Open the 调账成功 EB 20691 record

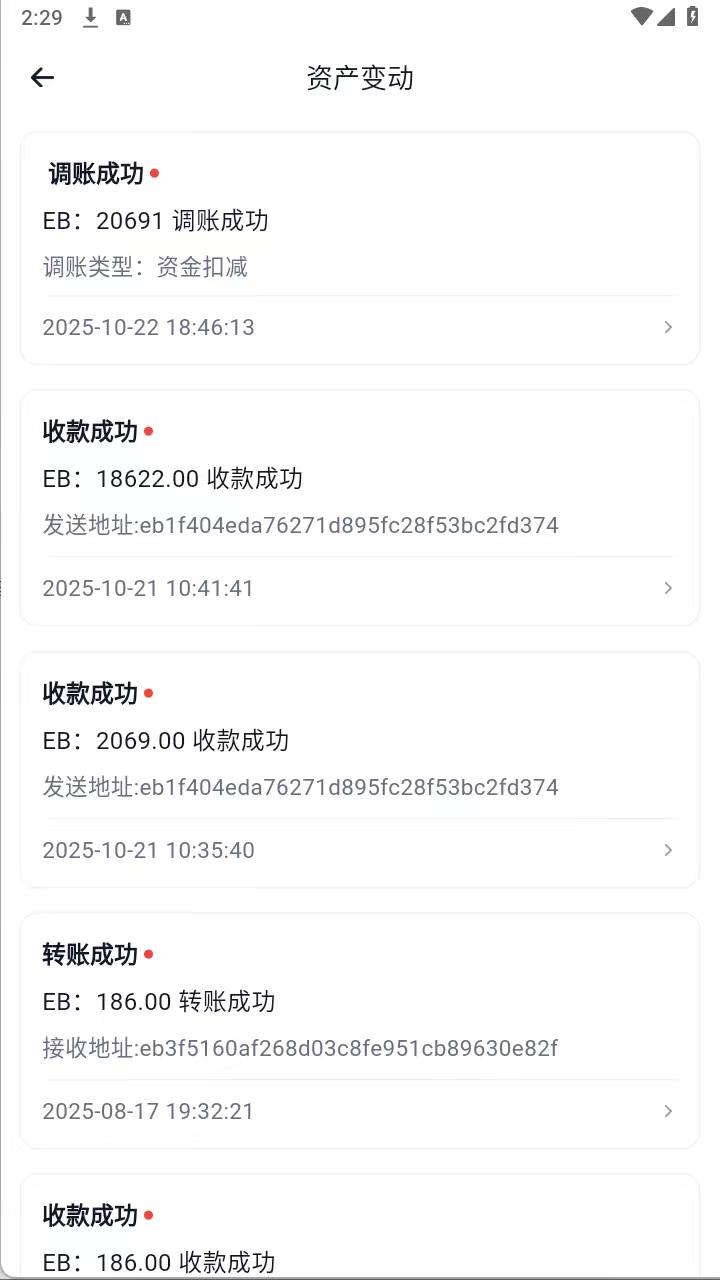coord(360,248)
